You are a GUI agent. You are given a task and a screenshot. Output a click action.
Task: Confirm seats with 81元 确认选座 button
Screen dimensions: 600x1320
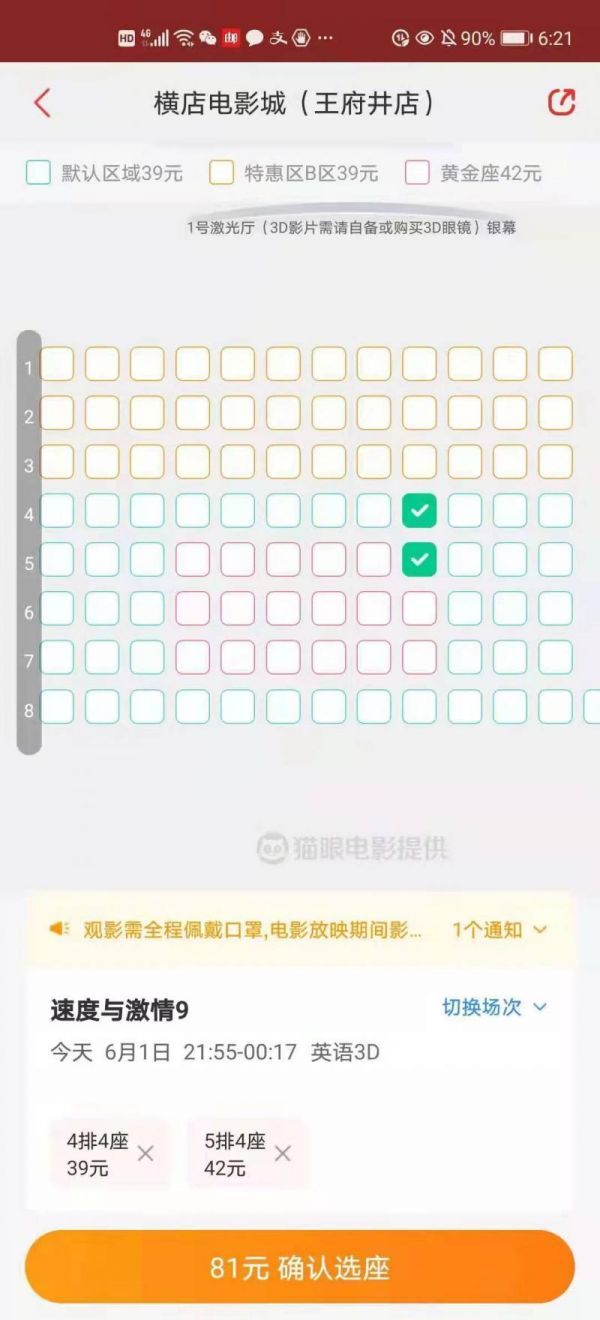pos(300,1268)
